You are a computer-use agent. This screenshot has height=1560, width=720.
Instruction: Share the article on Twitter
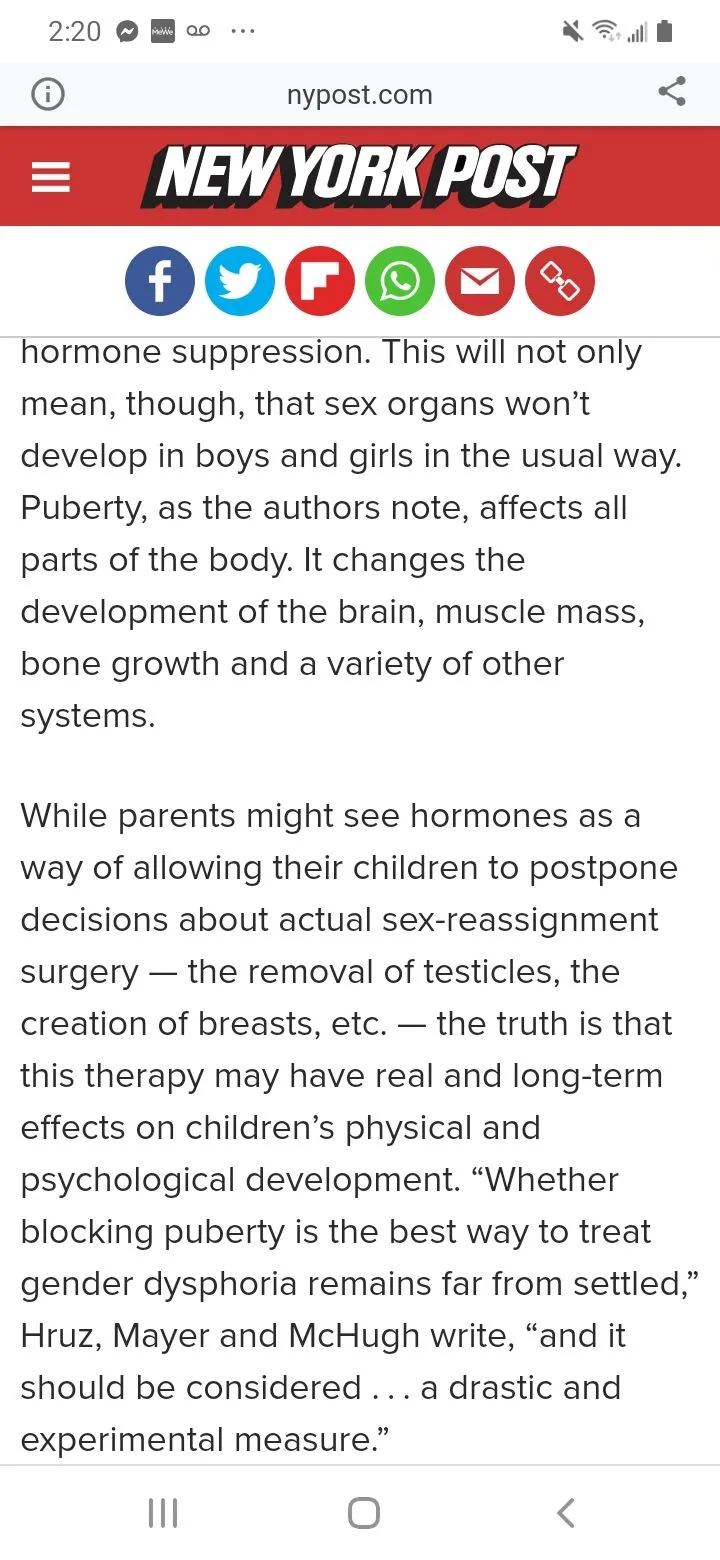point(240,281)
